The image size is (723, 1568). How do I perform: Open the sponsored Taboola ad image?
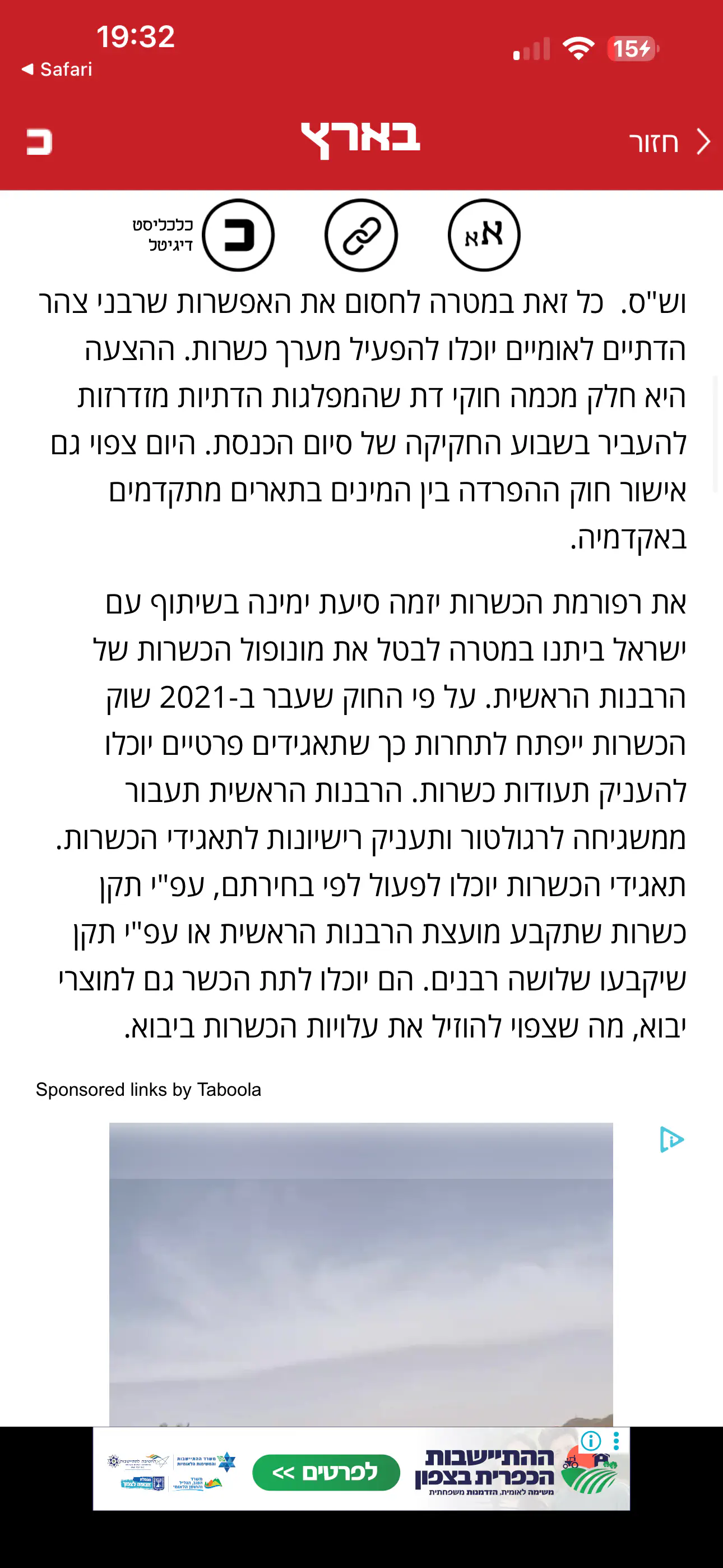point(361,1274)
